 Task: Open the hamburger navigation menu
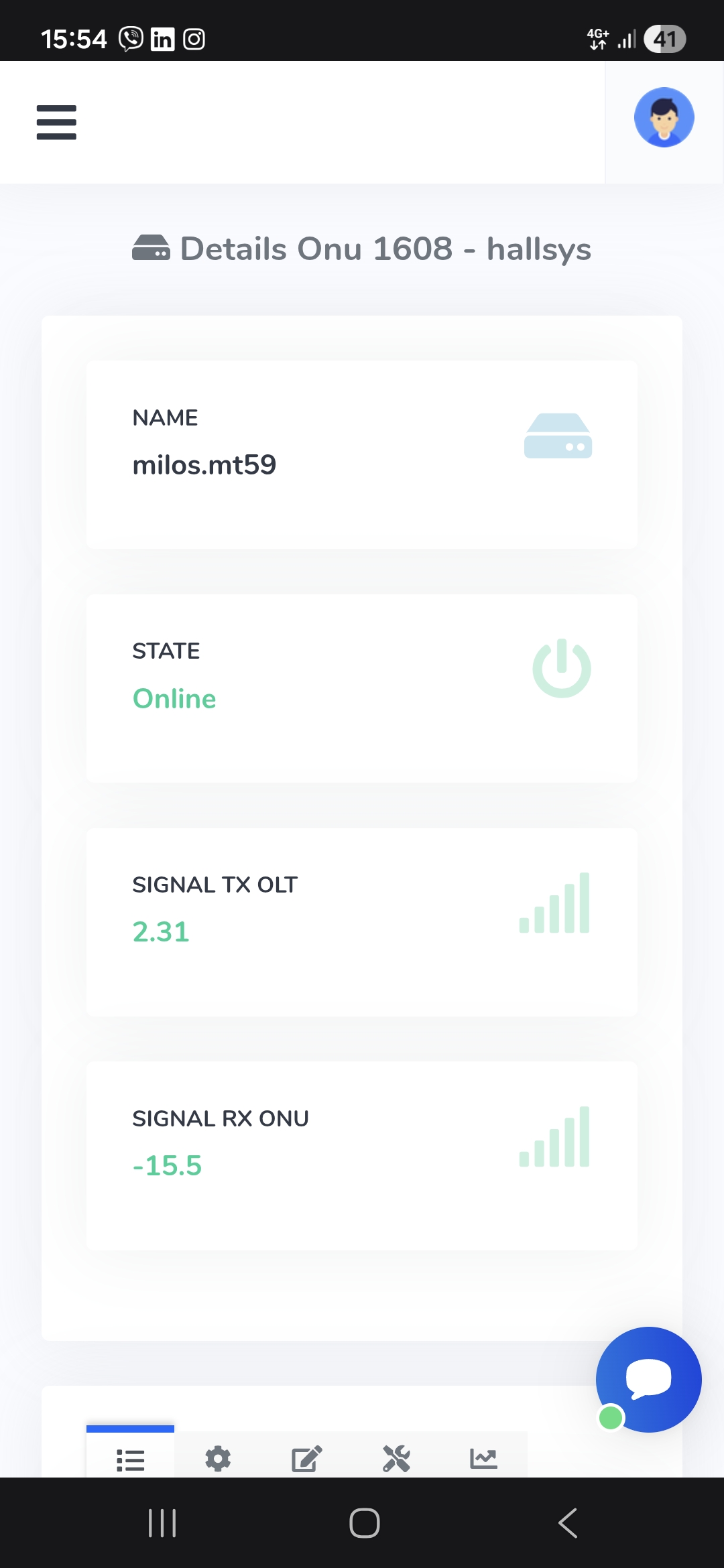point(56,123)
